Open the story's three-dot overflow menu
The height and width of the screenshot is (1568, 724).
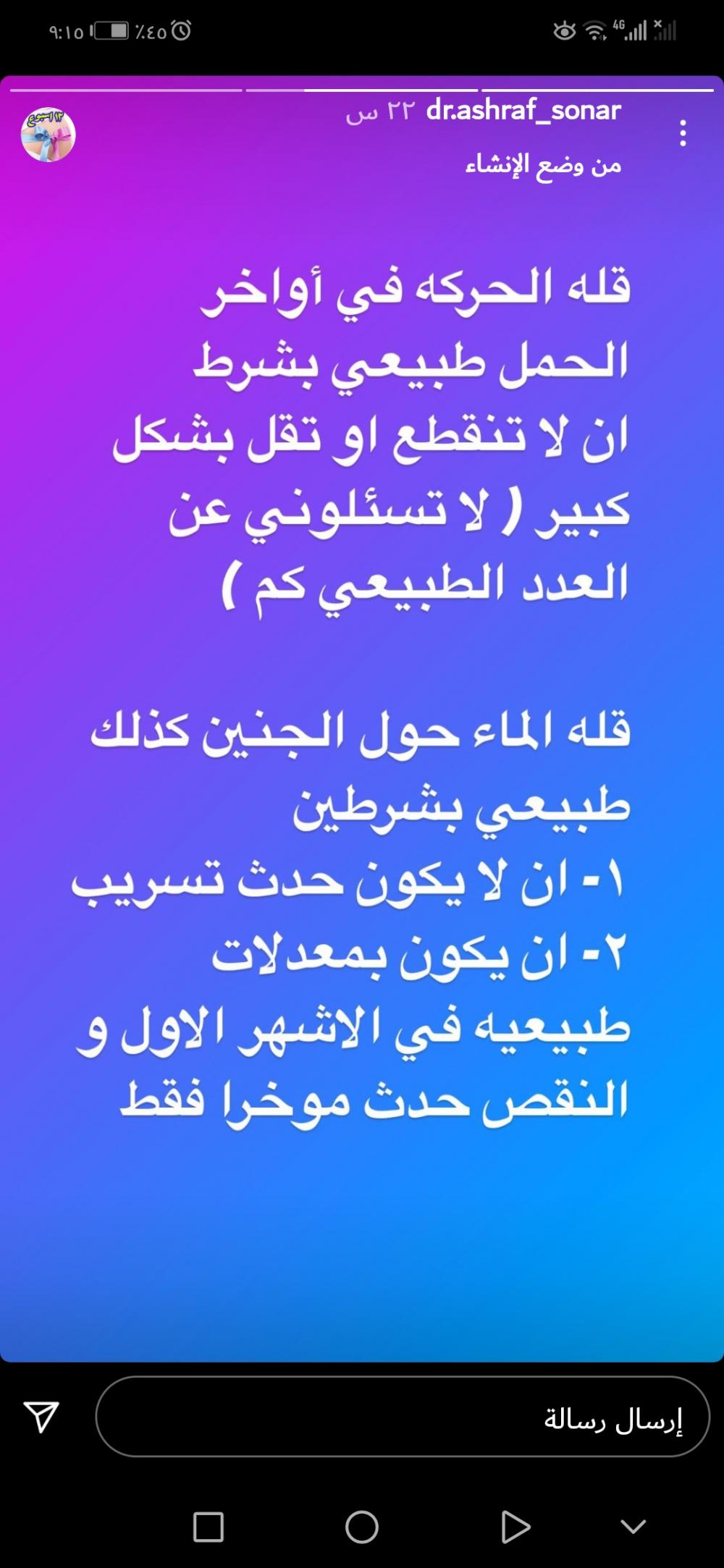tap(682, 133)
